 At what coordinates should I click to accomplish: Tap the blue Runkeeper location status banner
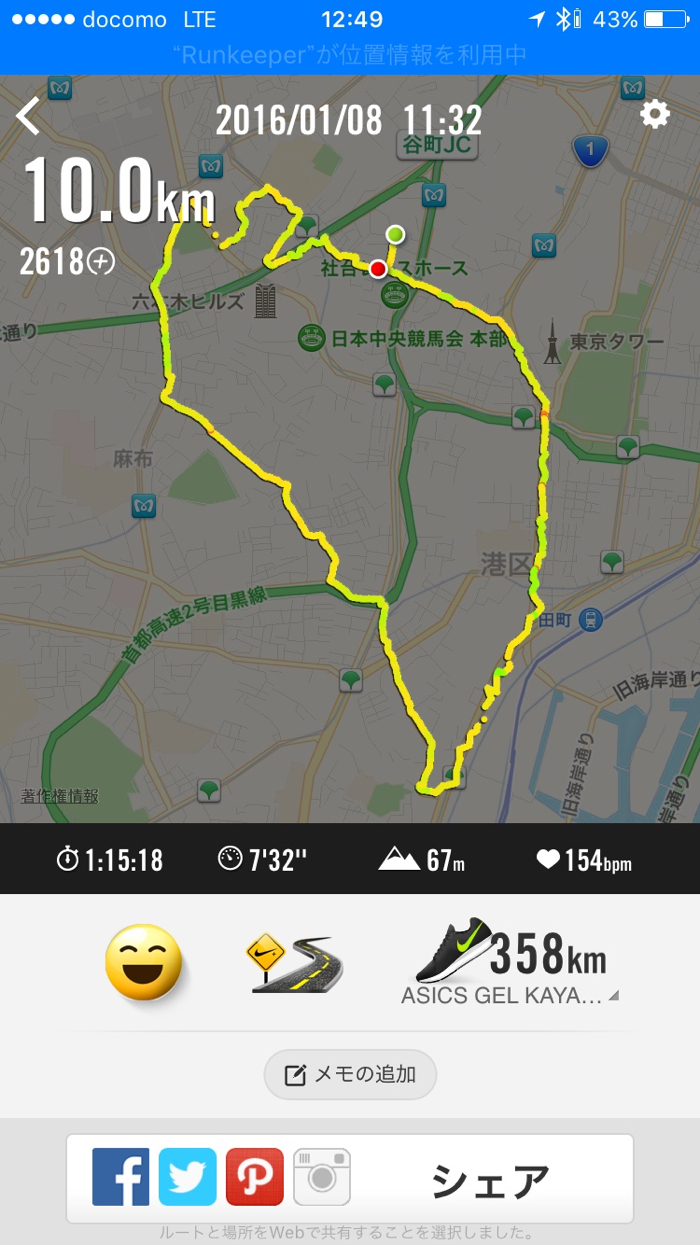(x=350, y=54)
